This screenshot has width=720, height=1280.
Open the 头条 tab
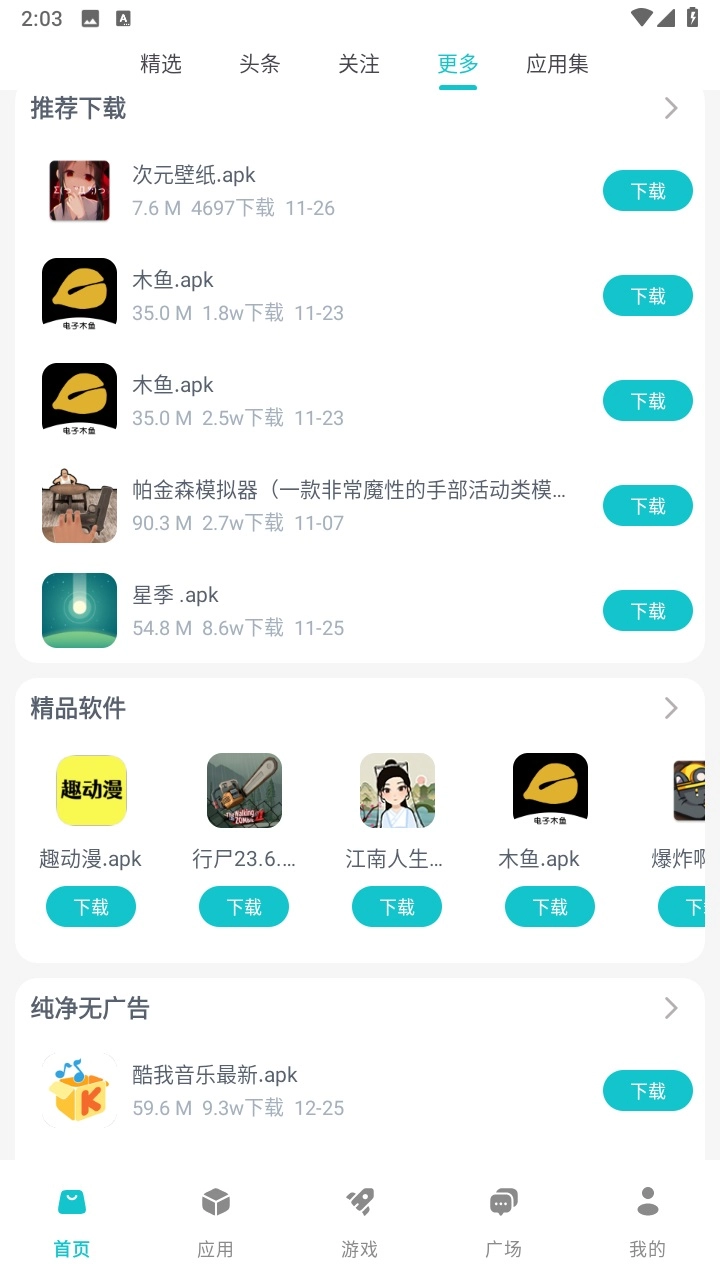tap(258, 64)
